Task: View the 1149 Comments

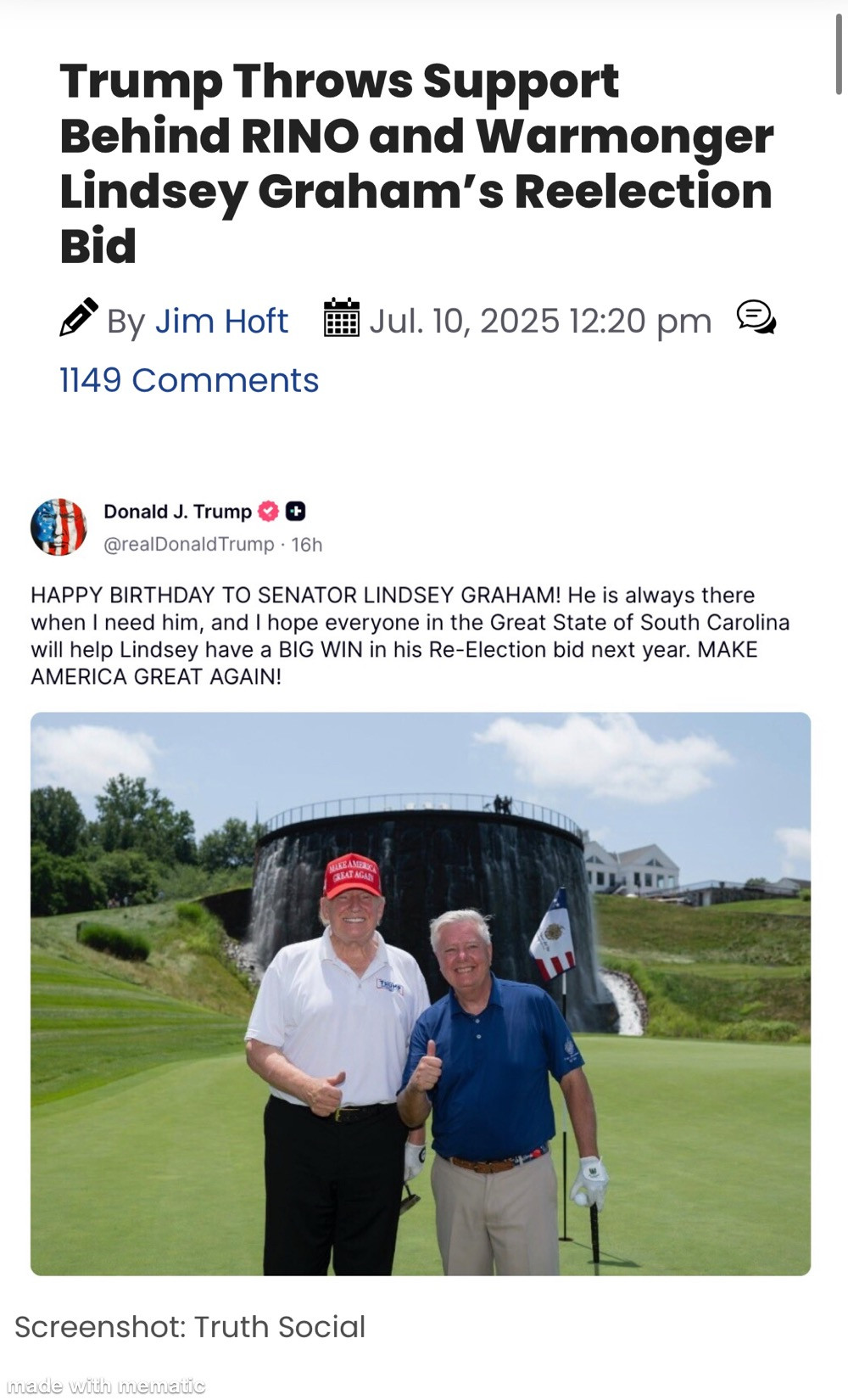Action: [189, 380]
